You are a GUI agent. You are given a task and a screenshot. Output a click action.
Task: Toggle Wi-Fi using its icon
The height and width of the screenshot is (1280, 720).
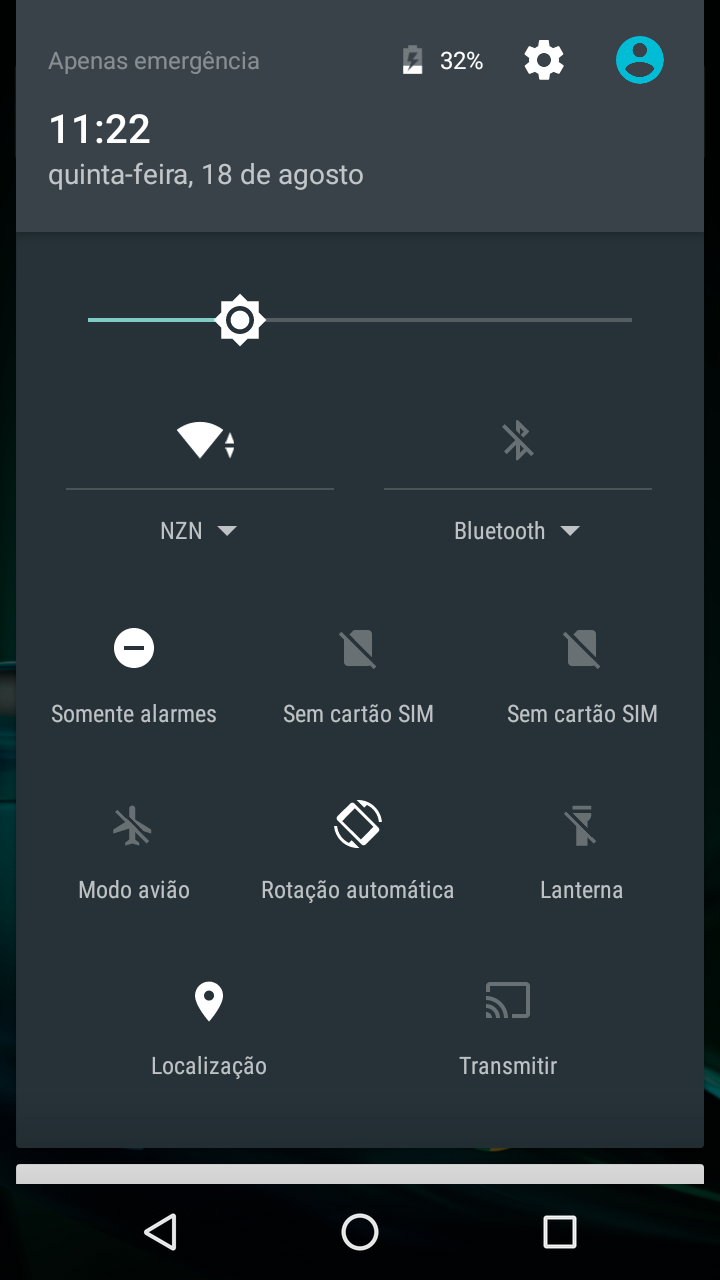click(x=206, y=440)
